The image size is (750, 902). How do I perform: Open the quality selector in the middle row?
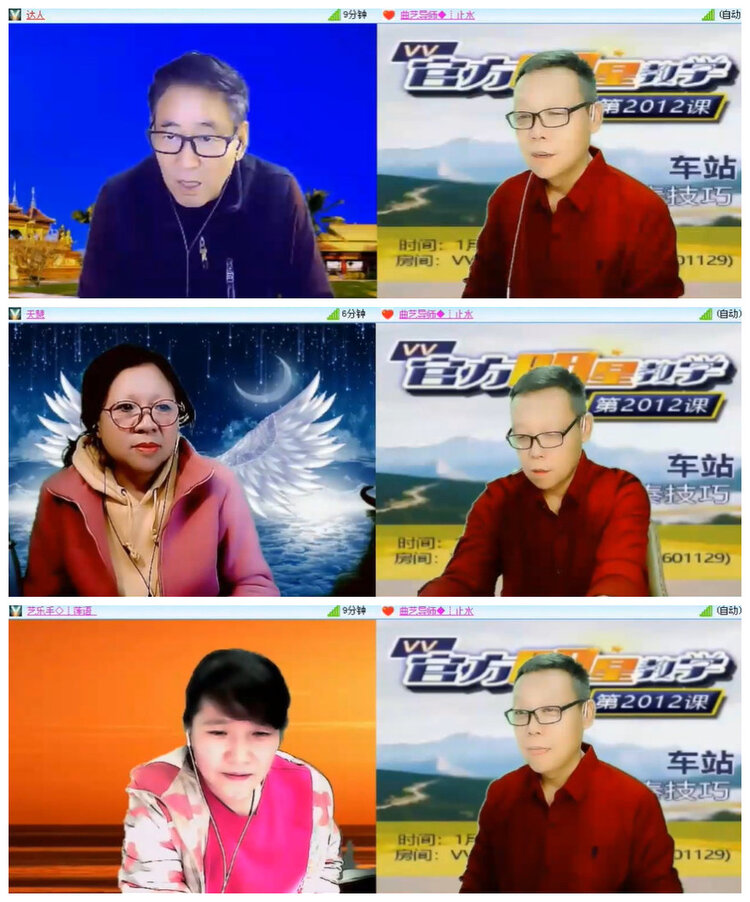click(729, 312)
